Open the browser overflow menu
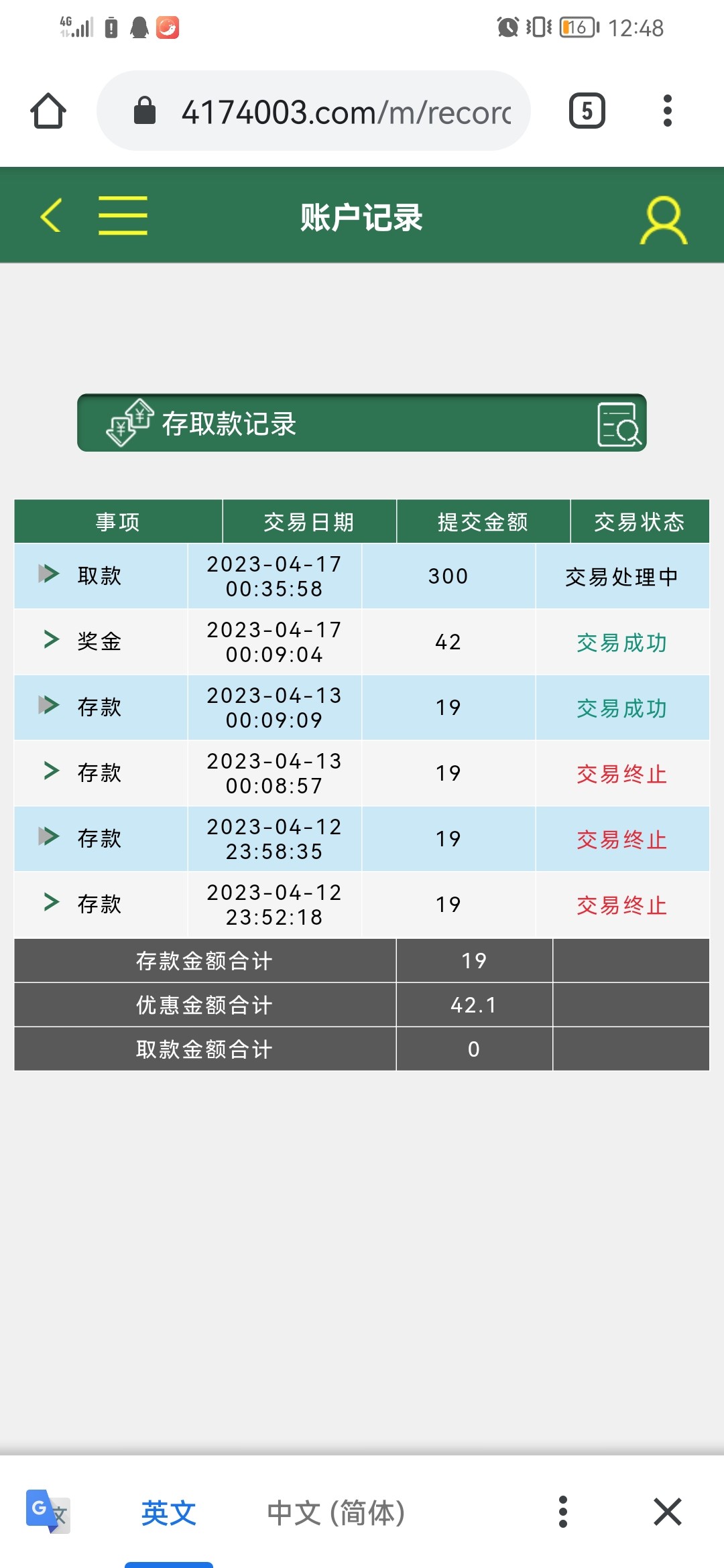This screenshot has width=724, height=1568. pyautogui.click(x=667, y=111)
